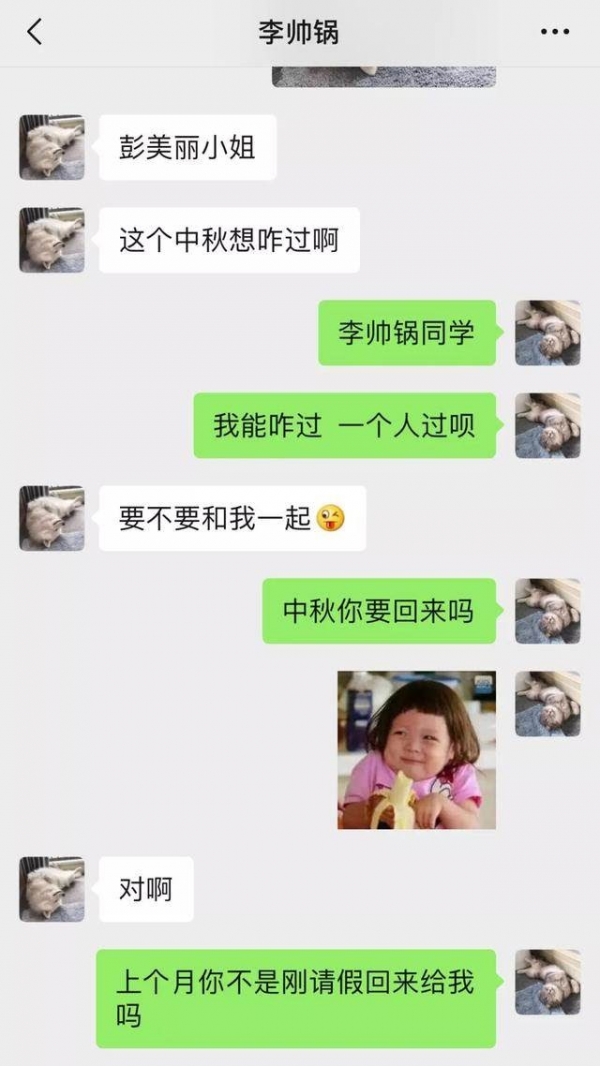Tap my avatar beside 李帅锅同学
600x1066 pixels.
tap(547, 332)
